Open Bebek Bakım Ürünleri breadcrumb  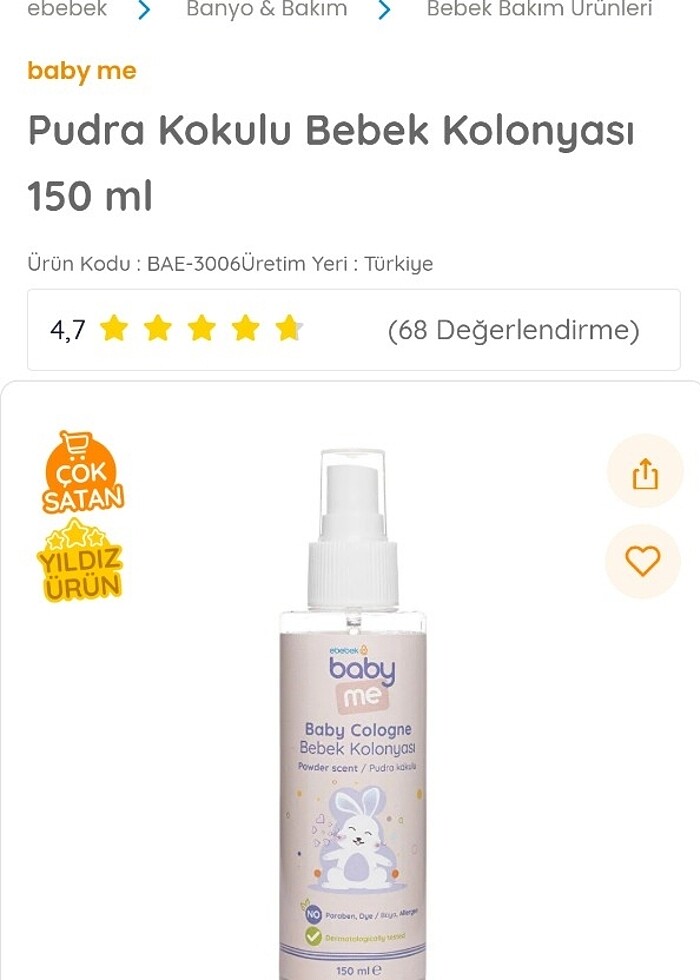click(x=538, y=10)
